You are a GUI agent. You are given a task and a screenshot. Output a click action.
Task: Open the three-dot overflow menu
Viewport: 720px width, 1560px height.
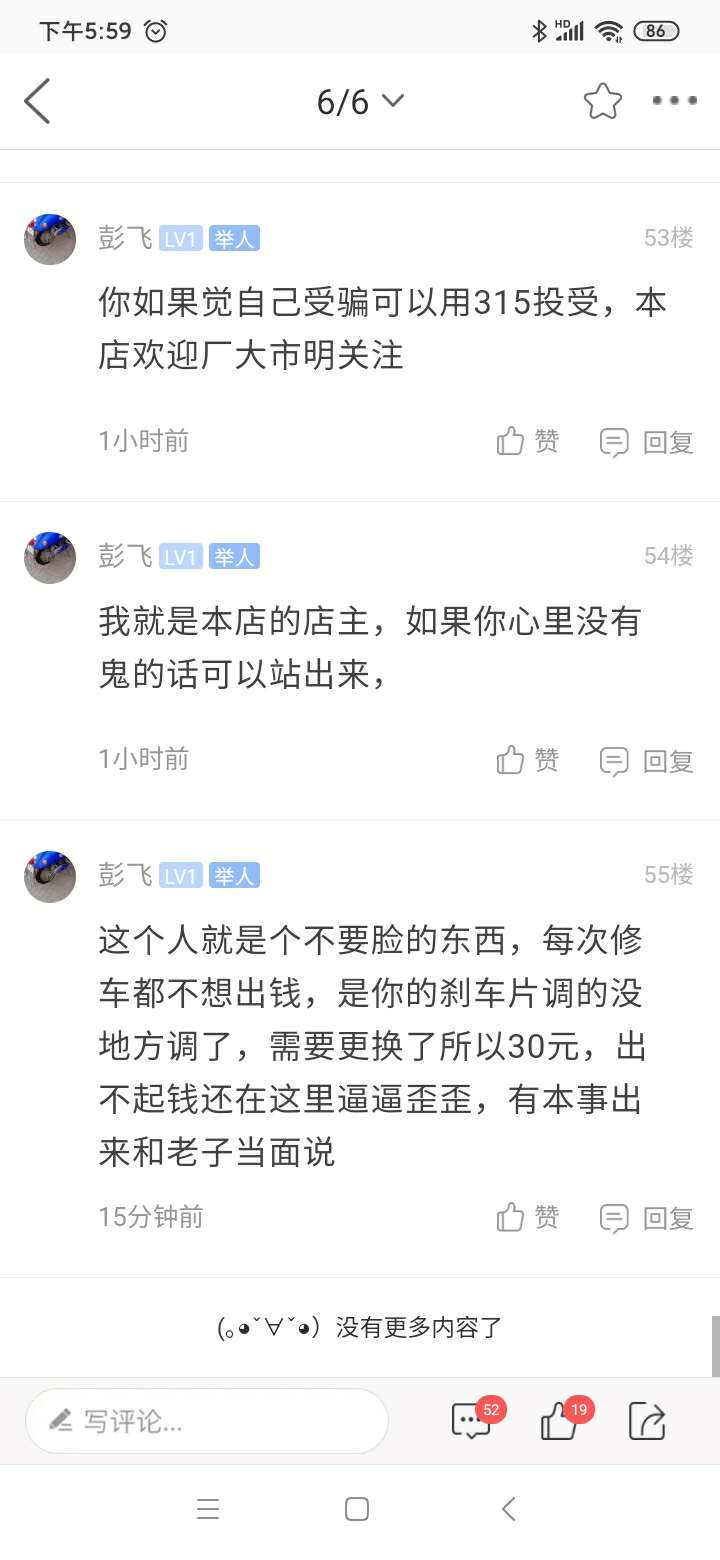[x=674, y=101]
